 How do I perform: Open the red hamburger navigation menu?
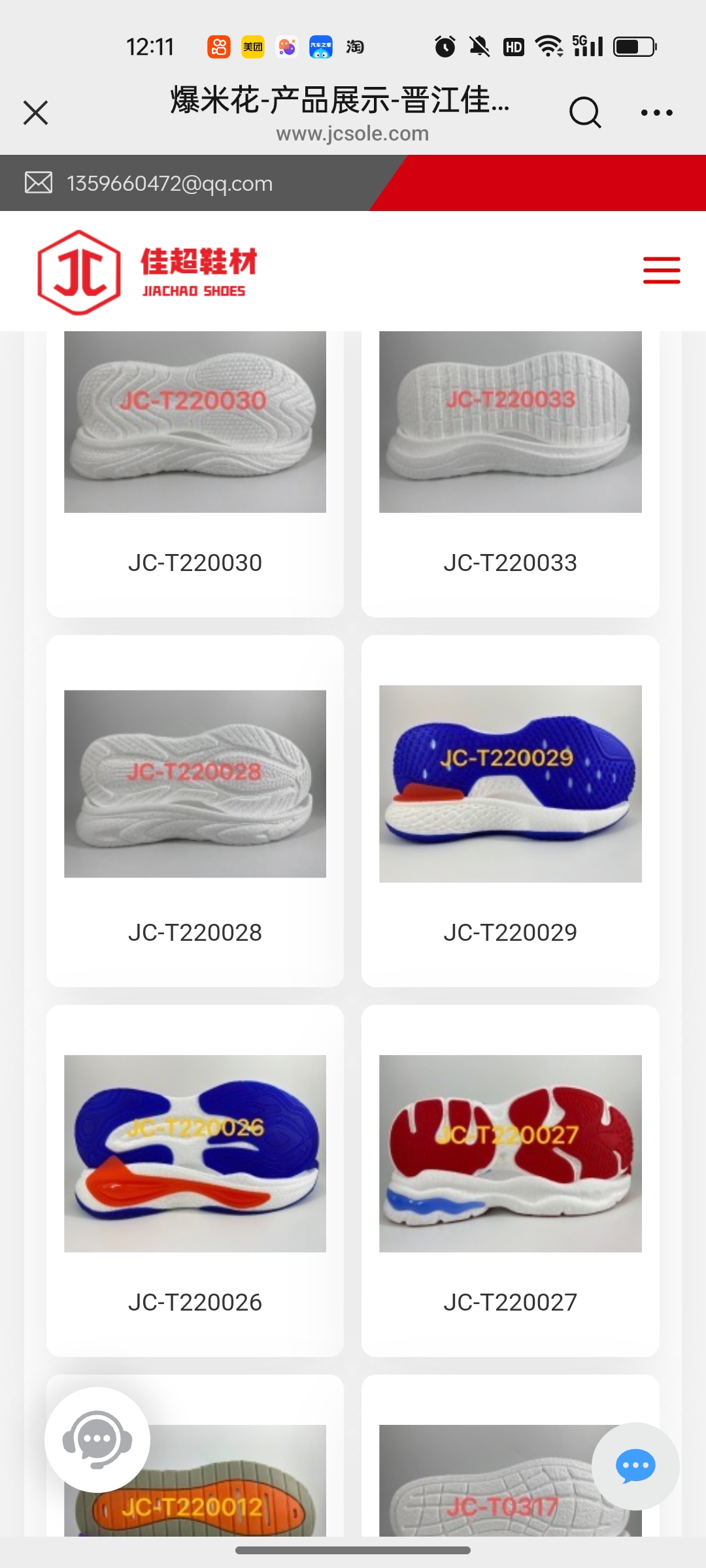tap(661, 270)
